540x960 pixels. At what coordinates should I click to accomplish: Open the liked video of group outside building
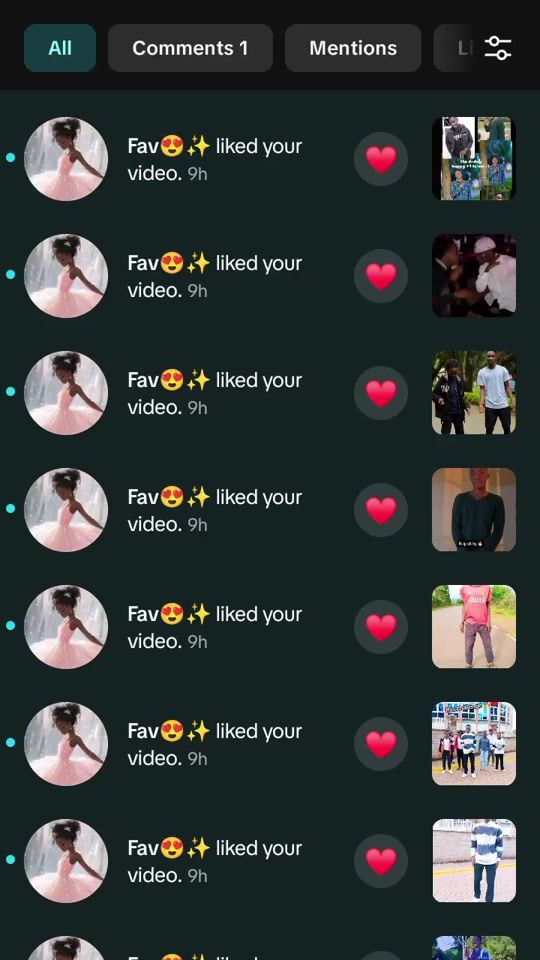pyautogui.click(x=474, y=743)
